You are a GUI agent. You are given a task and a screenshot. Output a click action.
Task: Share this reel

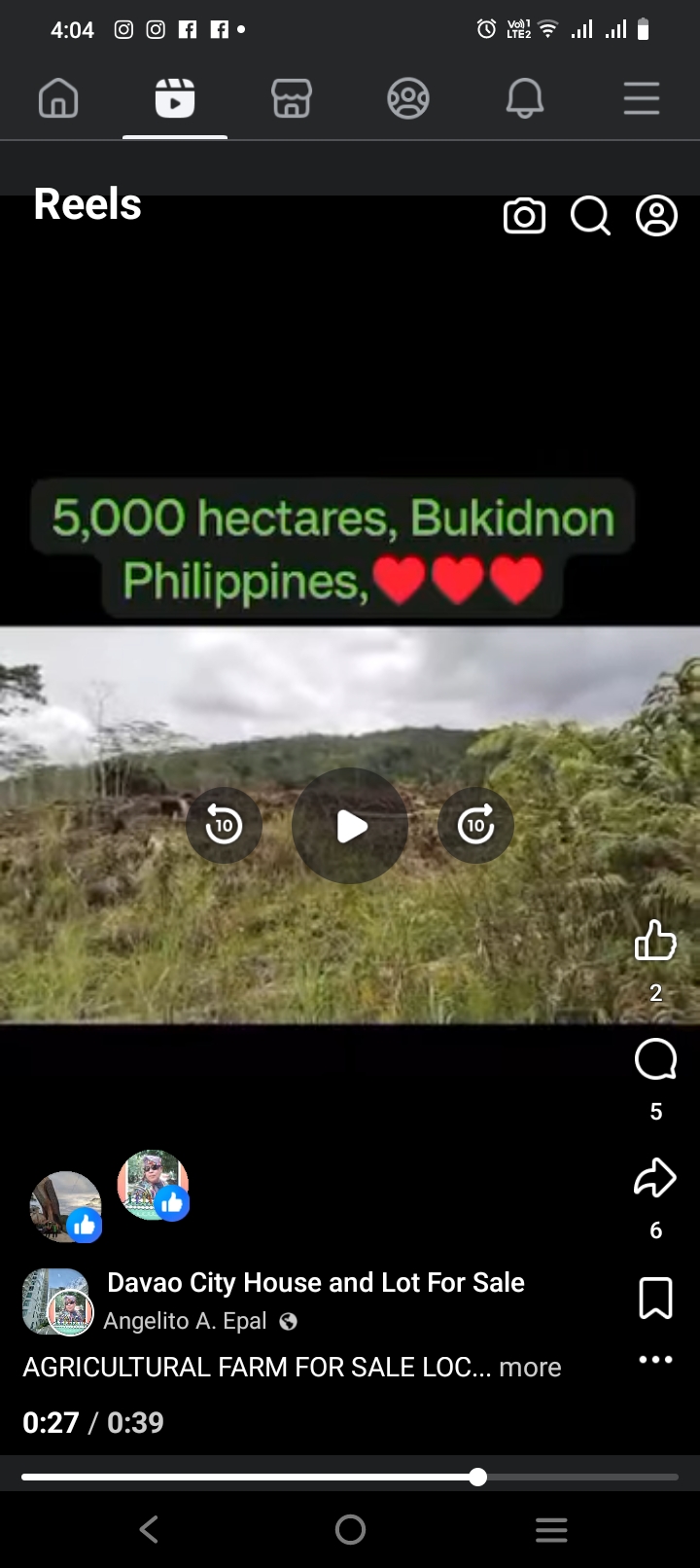click(655, 1178)
